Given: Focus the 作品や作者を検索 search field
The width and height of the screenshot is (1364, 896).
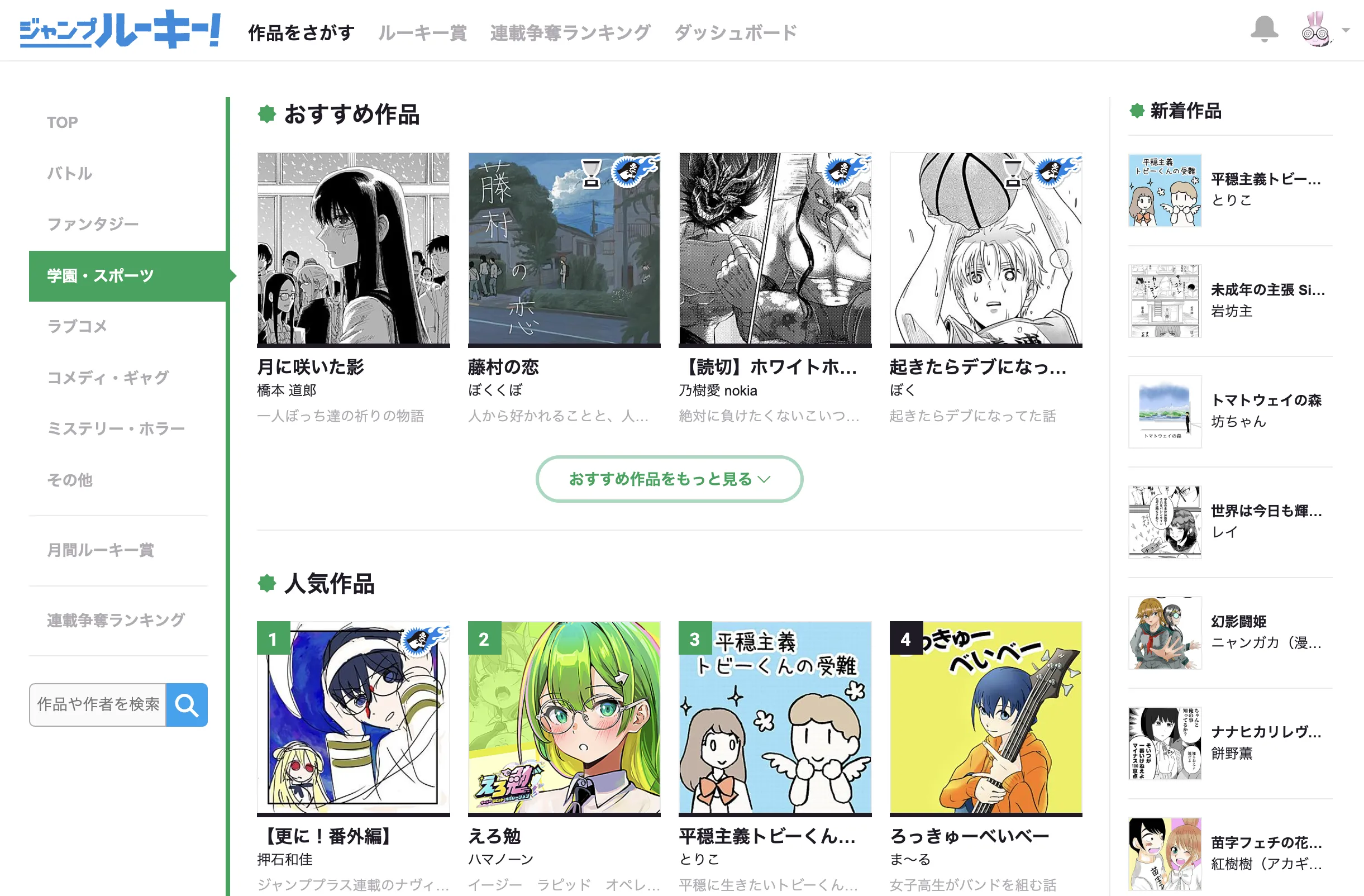Looking at the screenshot, I should tap(98, 704).
